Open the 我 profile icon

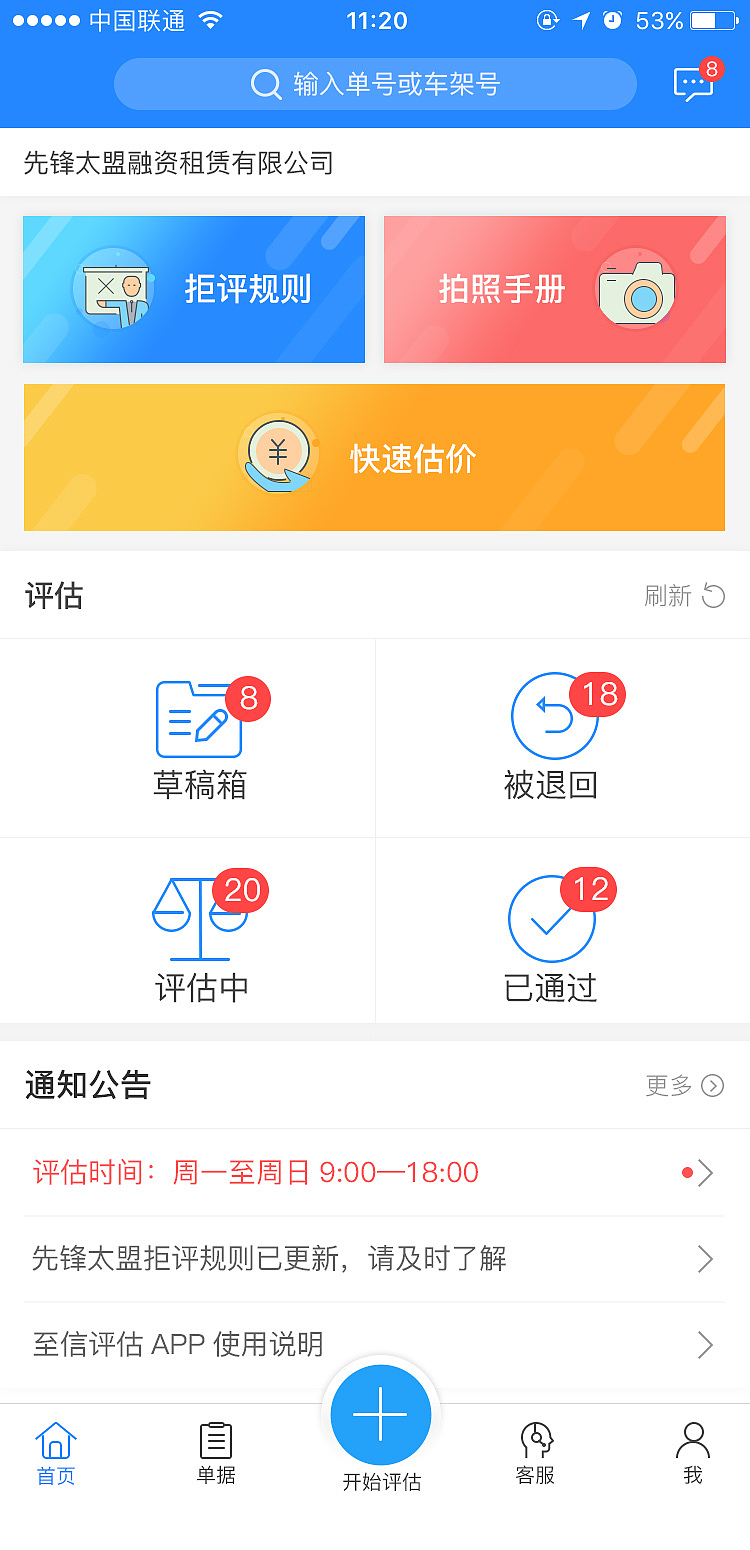tap(692, 1445)
